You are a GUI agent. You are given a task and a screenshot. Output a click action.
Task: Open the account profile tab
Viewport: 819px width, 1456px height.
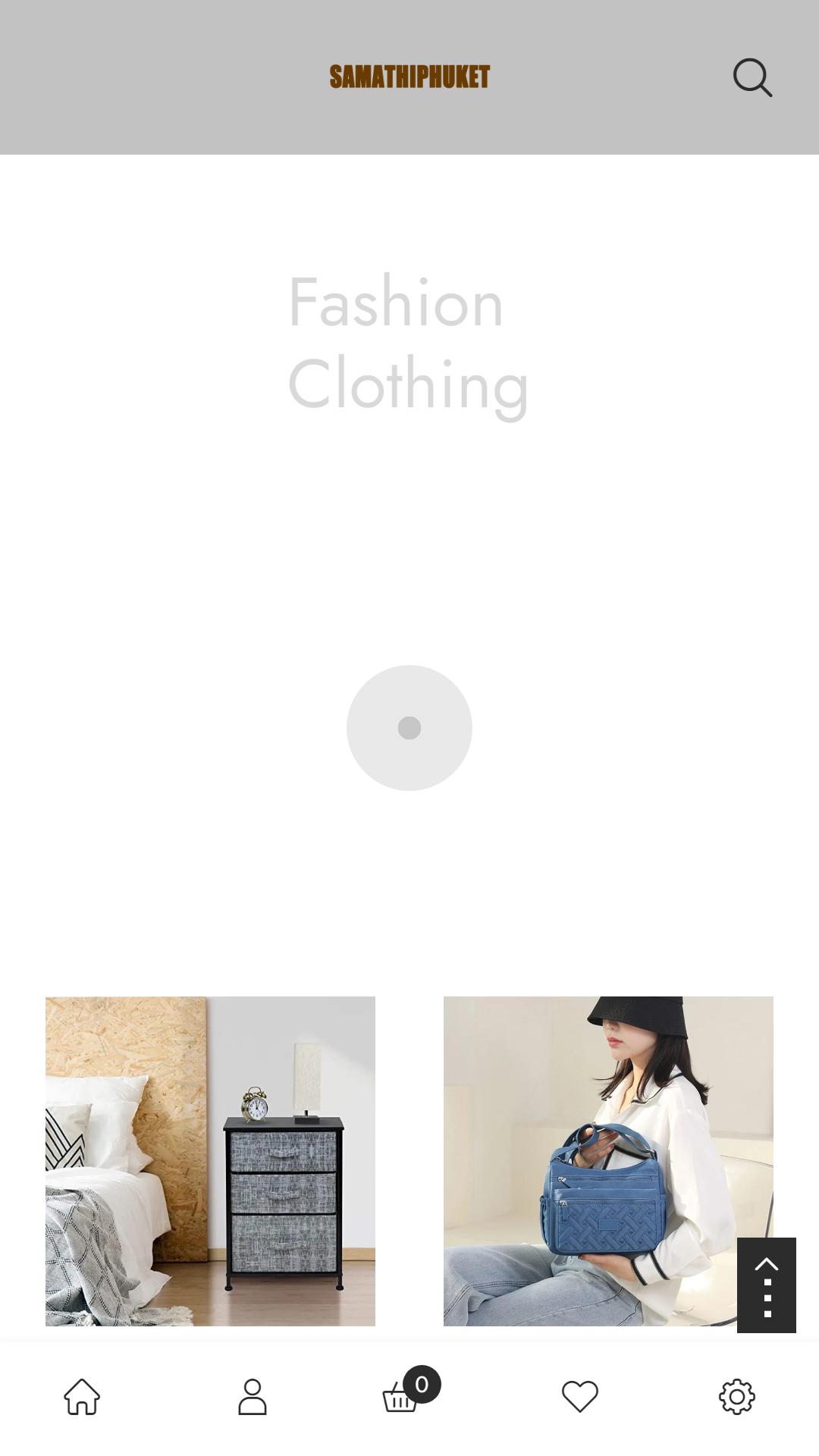tap(253, 1396)
